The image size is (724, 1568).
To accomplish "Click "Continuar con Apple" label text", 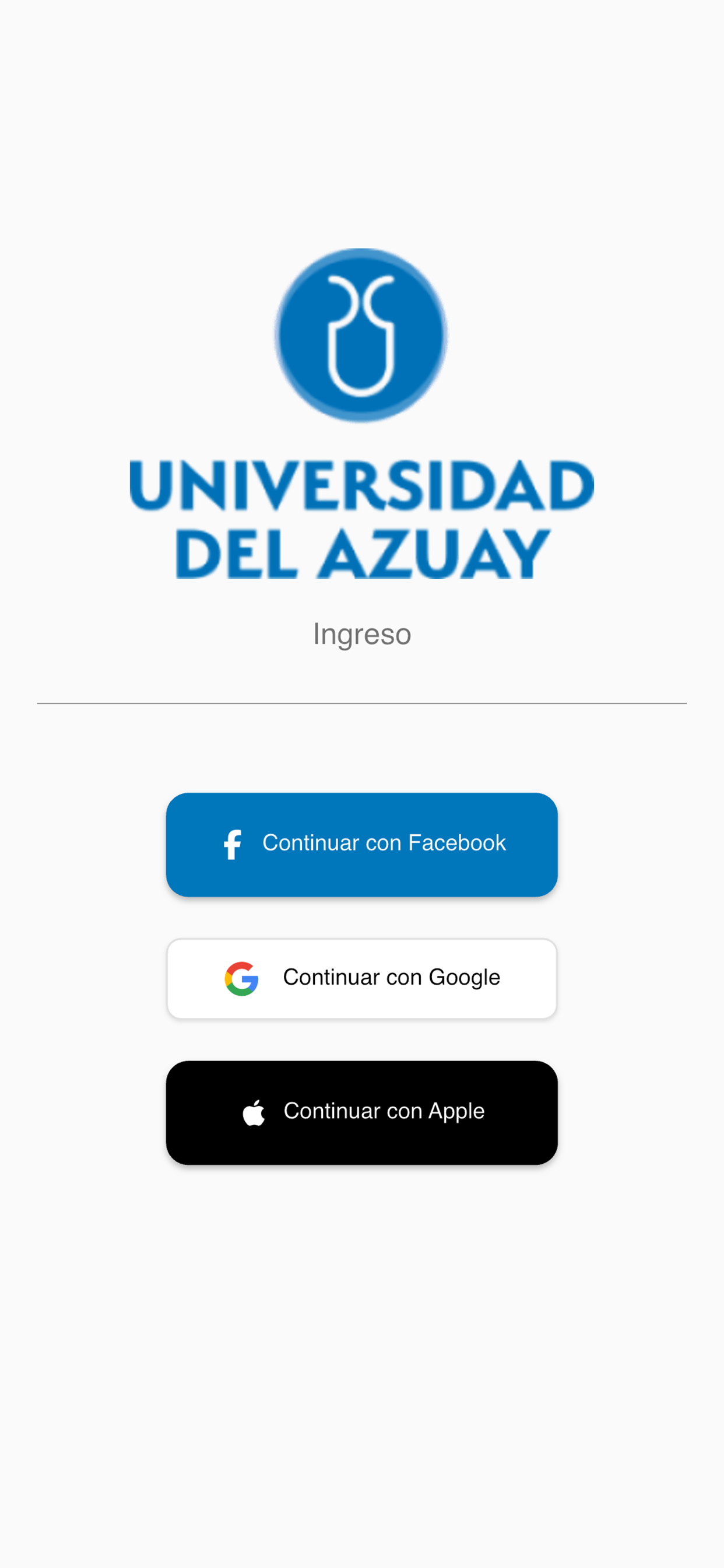I will tap(384, 1111).
